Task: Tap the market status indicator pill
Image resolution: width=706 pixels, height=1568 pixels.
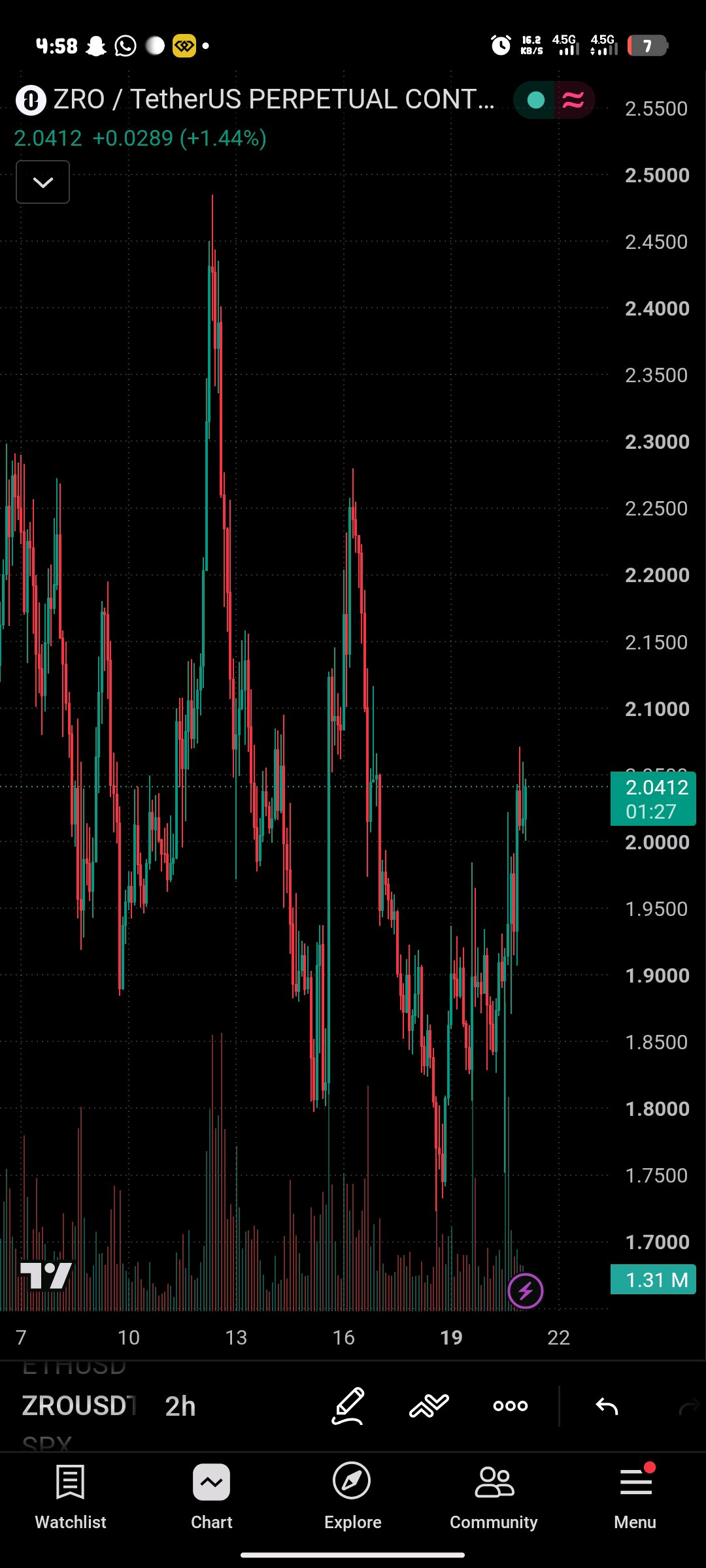Action: [554, 100]
